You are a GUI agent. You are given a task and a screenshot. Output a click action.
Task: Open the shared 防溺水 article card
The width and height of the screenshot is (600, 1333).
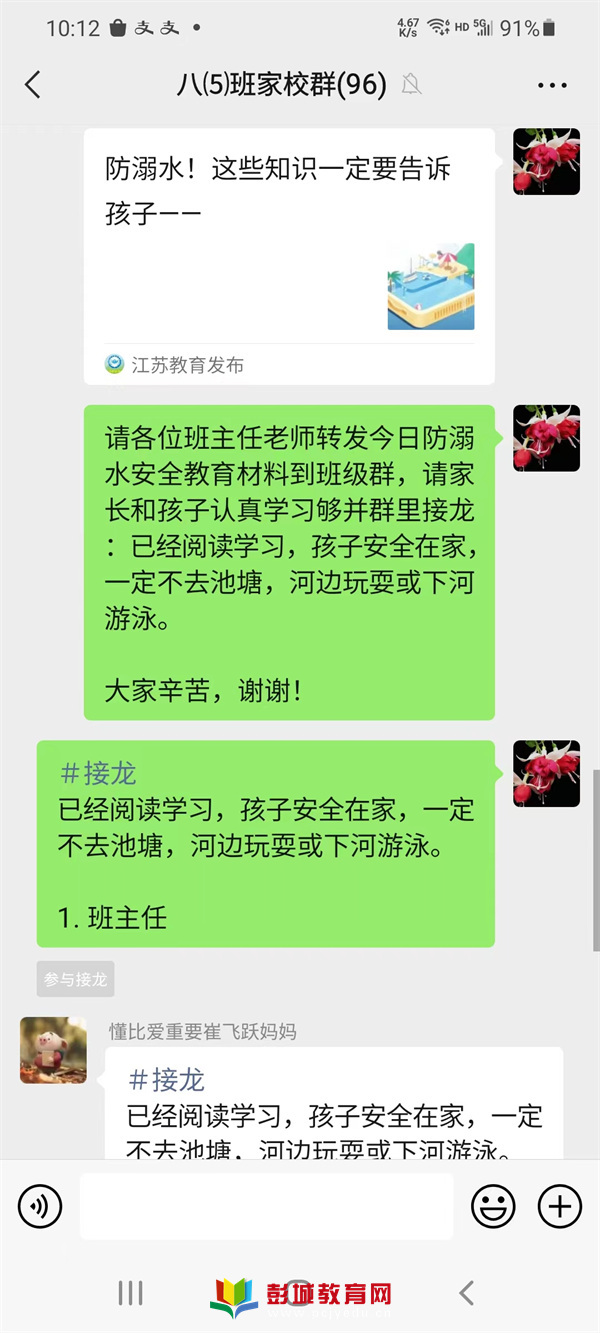[289, 256]
